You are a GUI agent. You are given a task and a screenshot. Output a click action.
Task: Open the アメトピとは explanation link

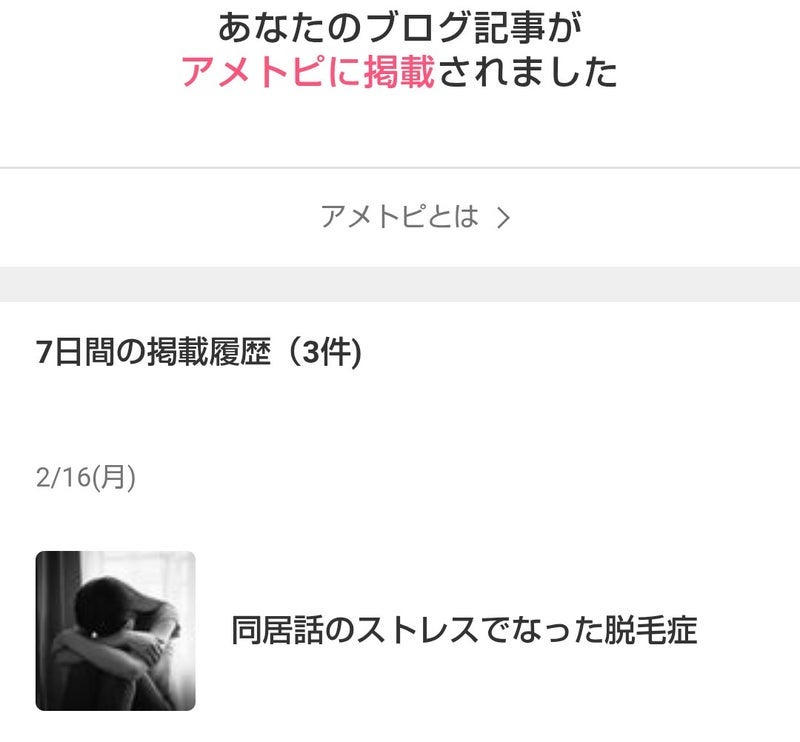(x=414, y=216)
